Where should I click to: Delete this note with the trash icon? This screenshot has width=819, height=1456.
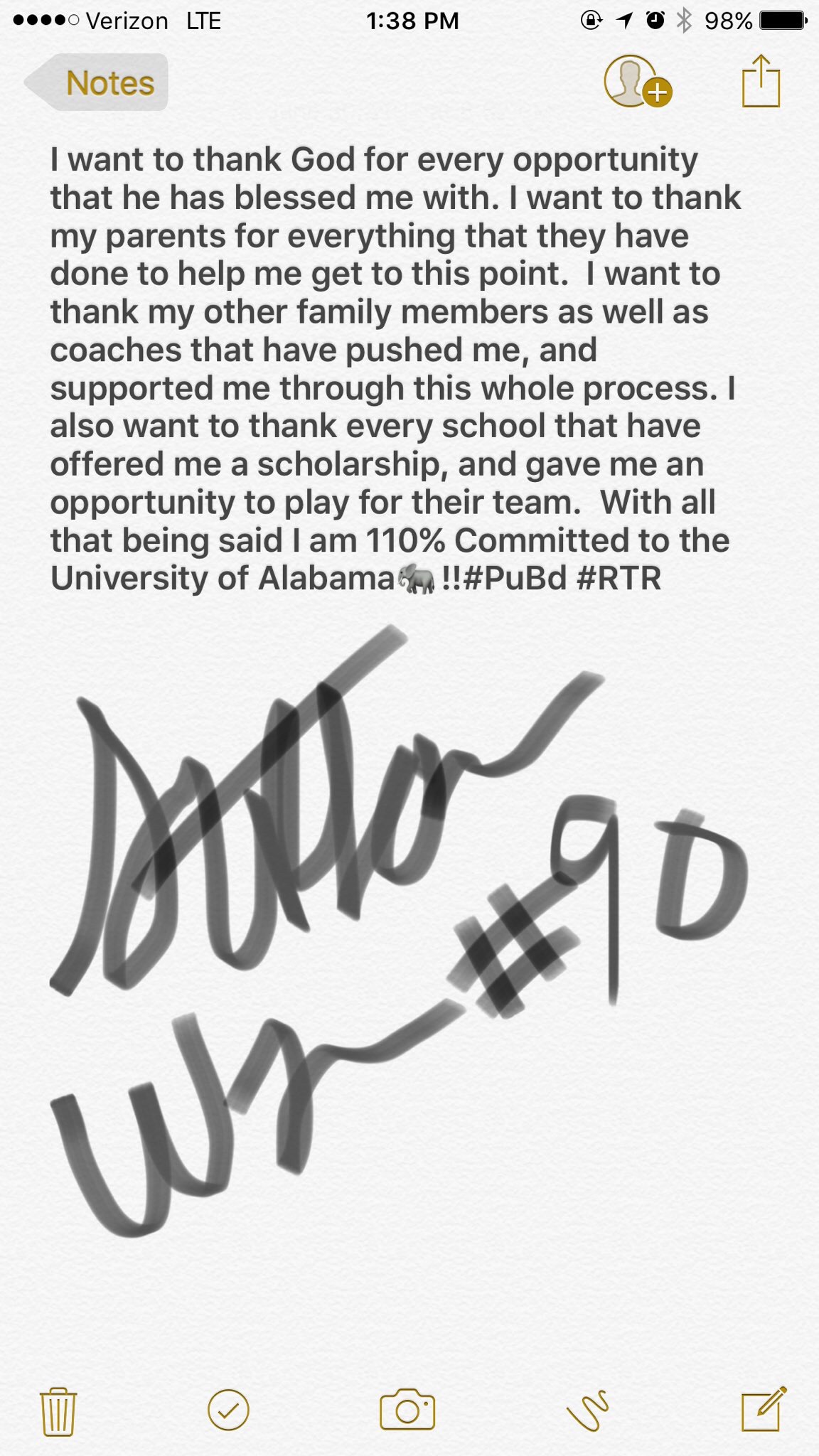(x=58, y=1410)
